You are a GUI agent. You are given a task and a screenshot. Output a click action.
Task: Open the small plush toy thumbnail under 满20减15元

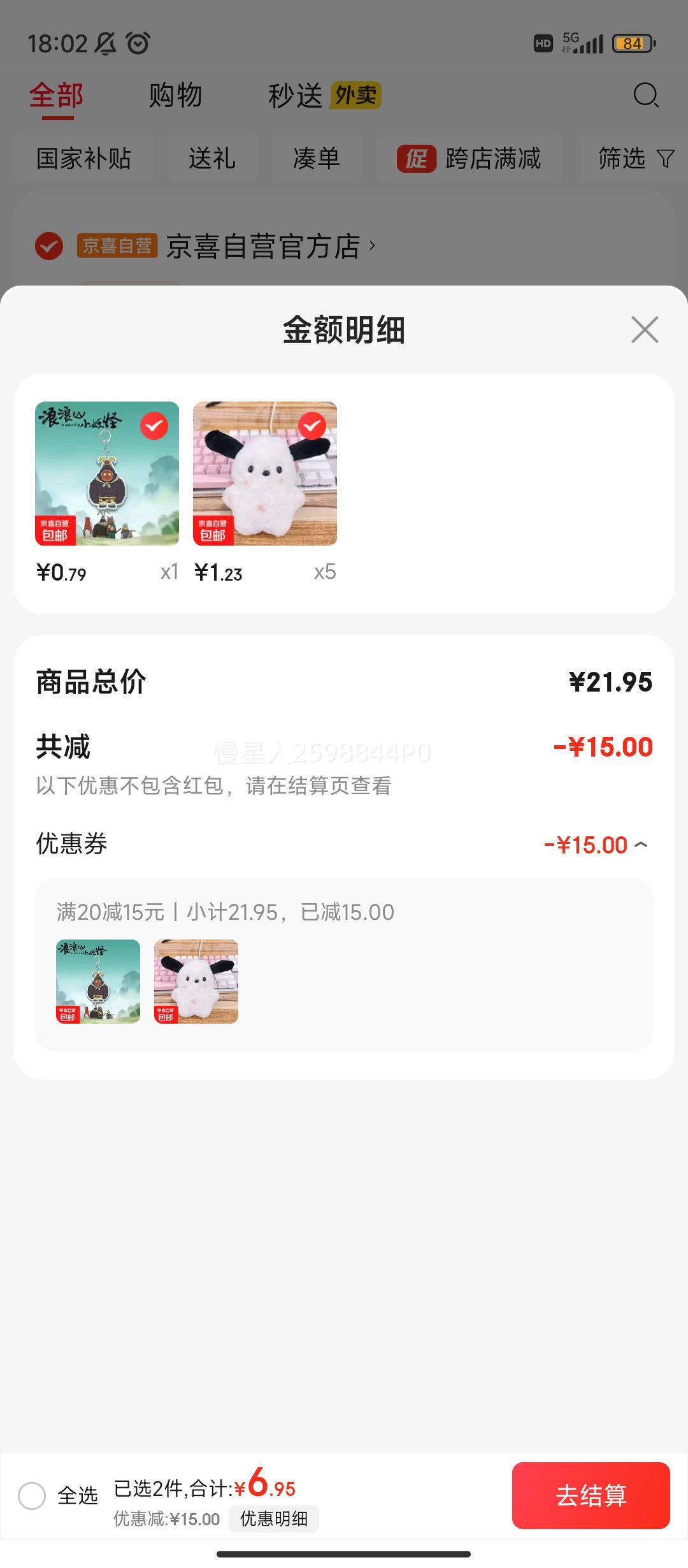tap(196, 982)
